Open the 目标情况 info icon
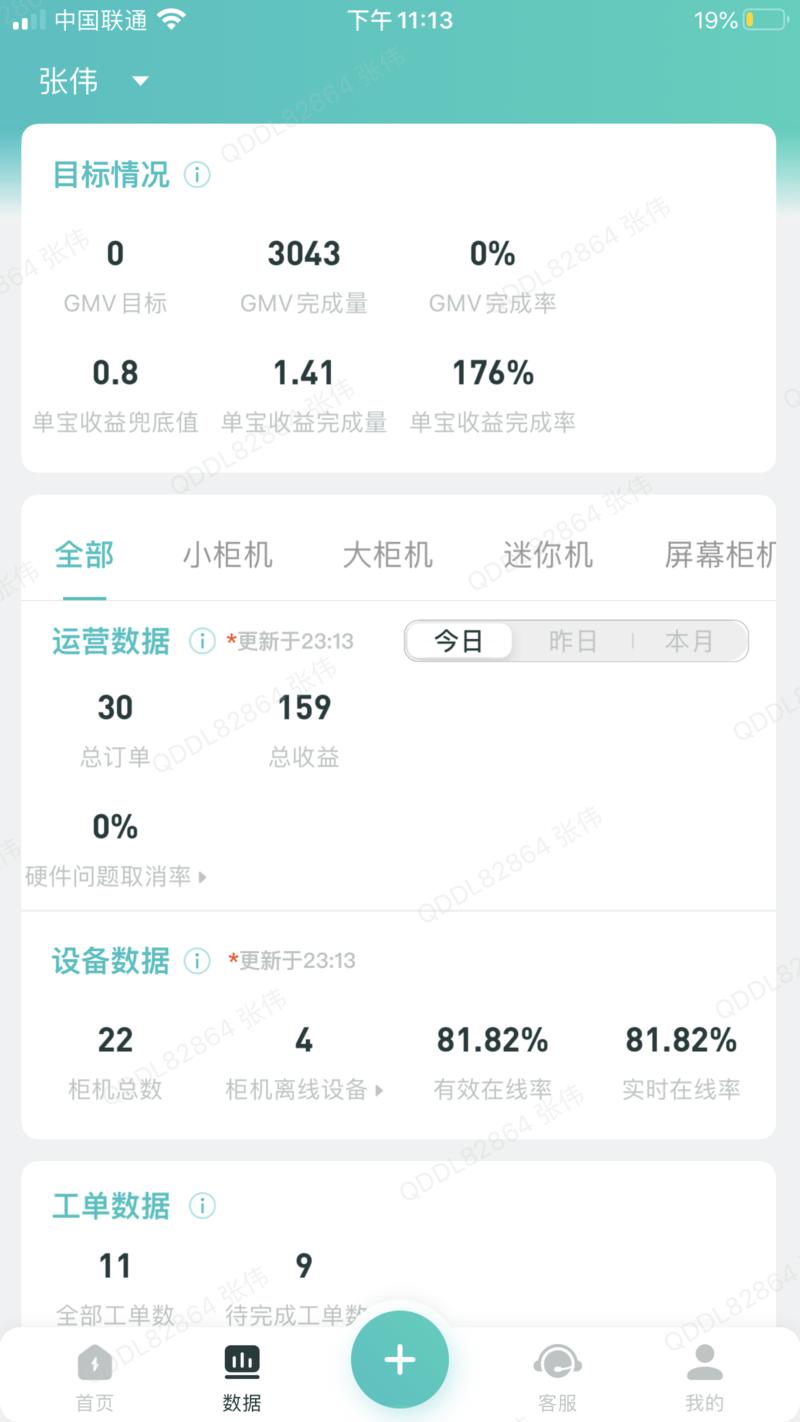Viewport: 800px width, 1422px height. pos(197,175)
